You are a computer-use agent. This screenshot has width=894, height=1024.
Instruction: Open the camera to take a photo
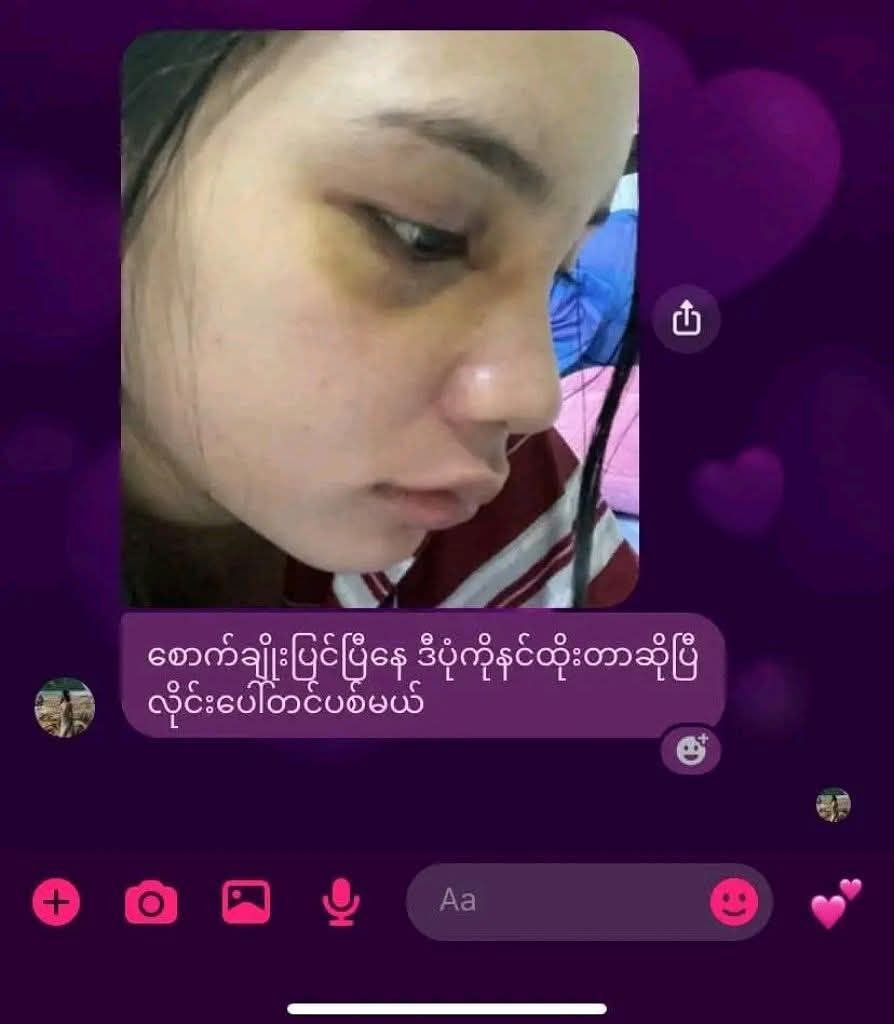[x=151, y=903]
